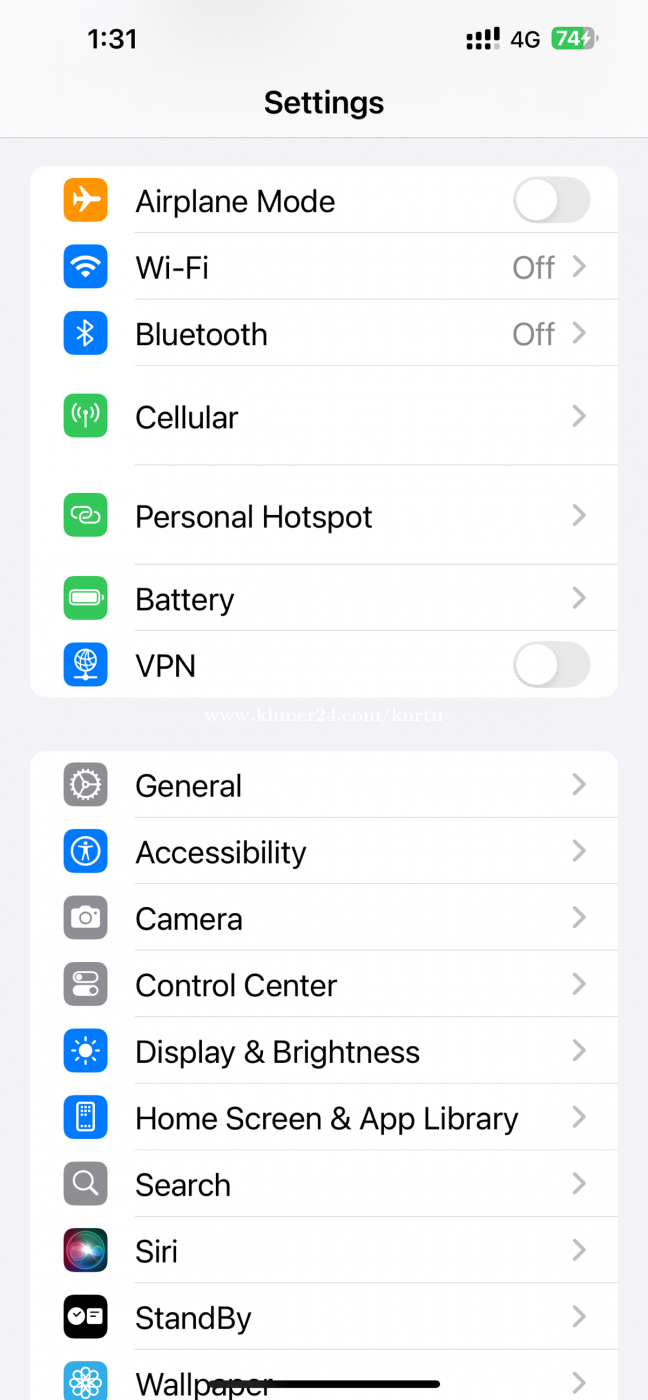
Task: Open Search settings row
Action: coord(324,1184)
